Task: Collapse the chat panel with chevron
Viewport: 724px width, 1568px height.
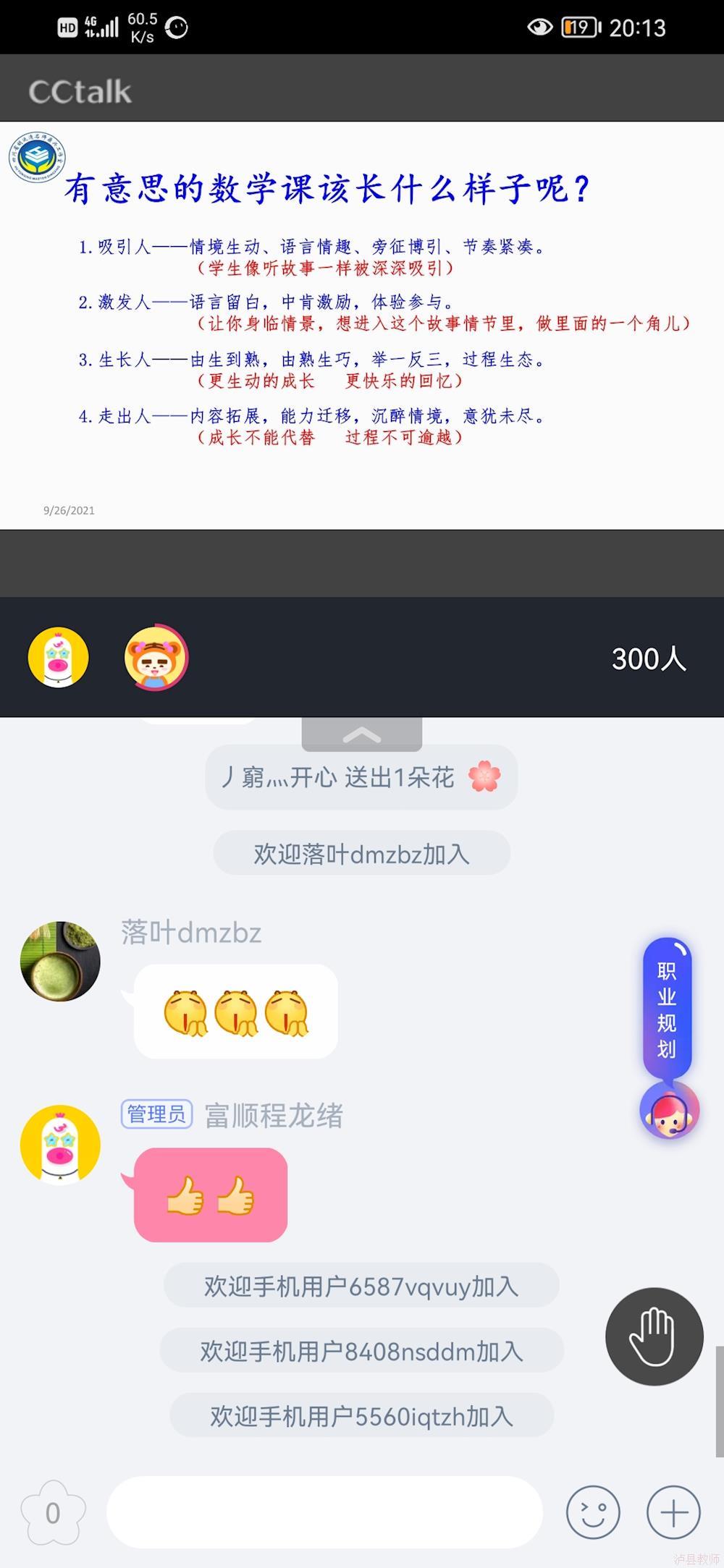Action: pyautogui.click(x=361, y=735)
